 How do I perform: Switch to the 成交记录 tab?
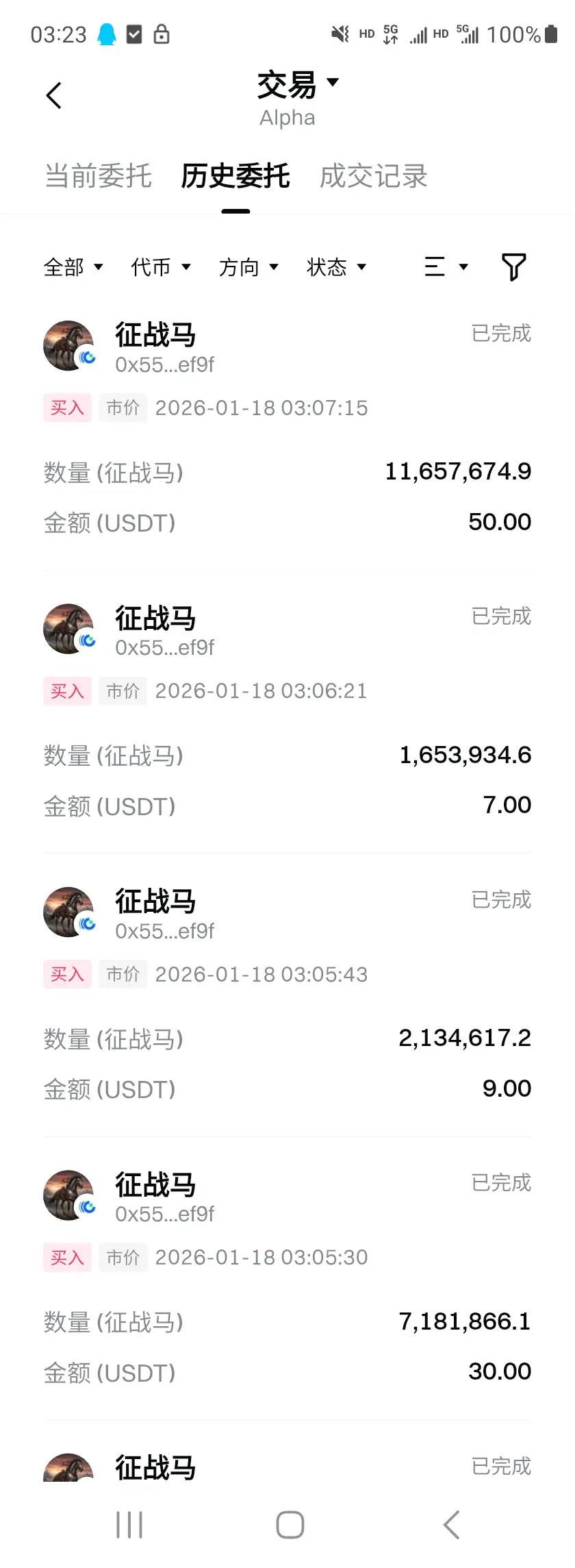pos(373,176)
